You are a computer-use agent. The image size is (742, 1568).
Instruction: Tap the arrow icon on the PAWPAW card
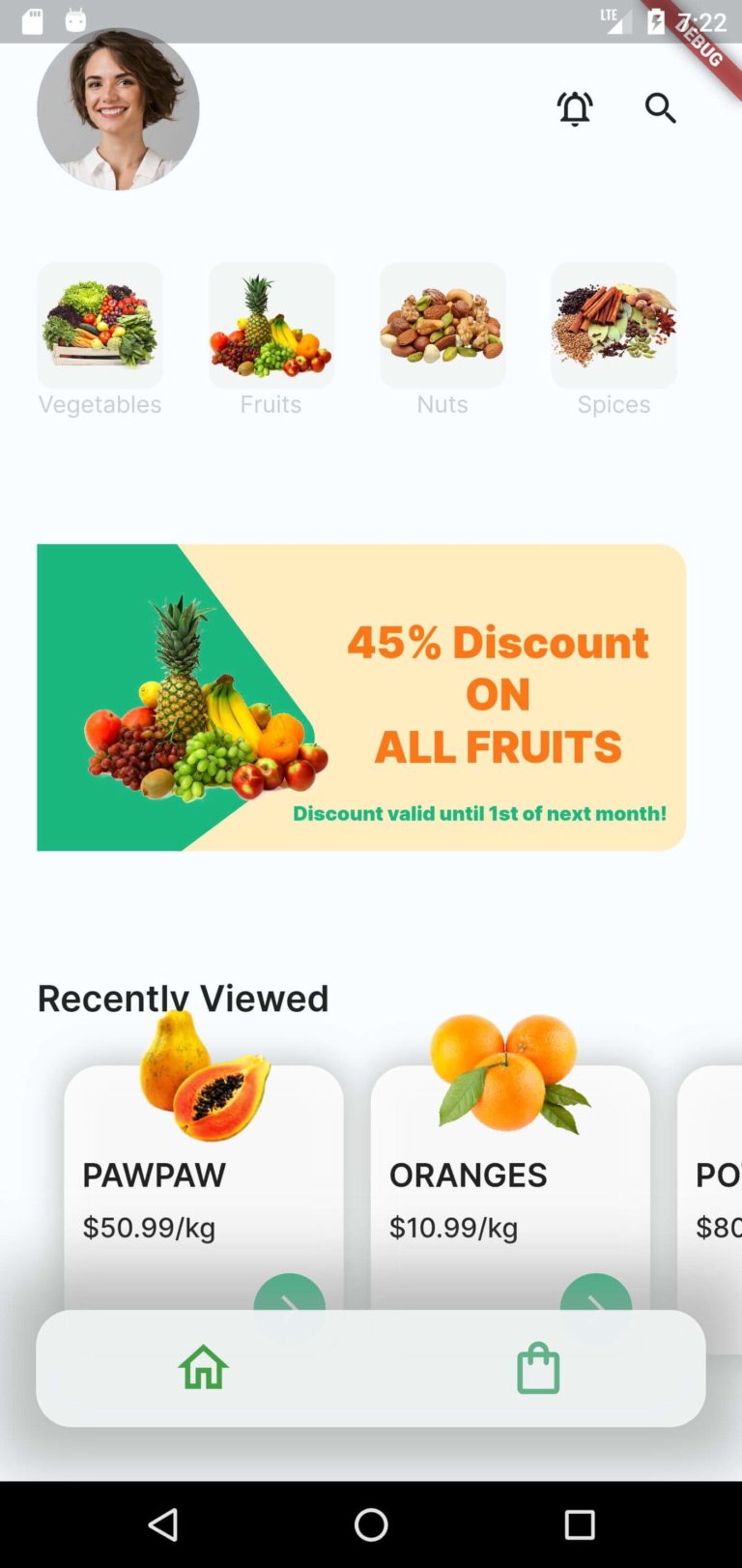289,1305
